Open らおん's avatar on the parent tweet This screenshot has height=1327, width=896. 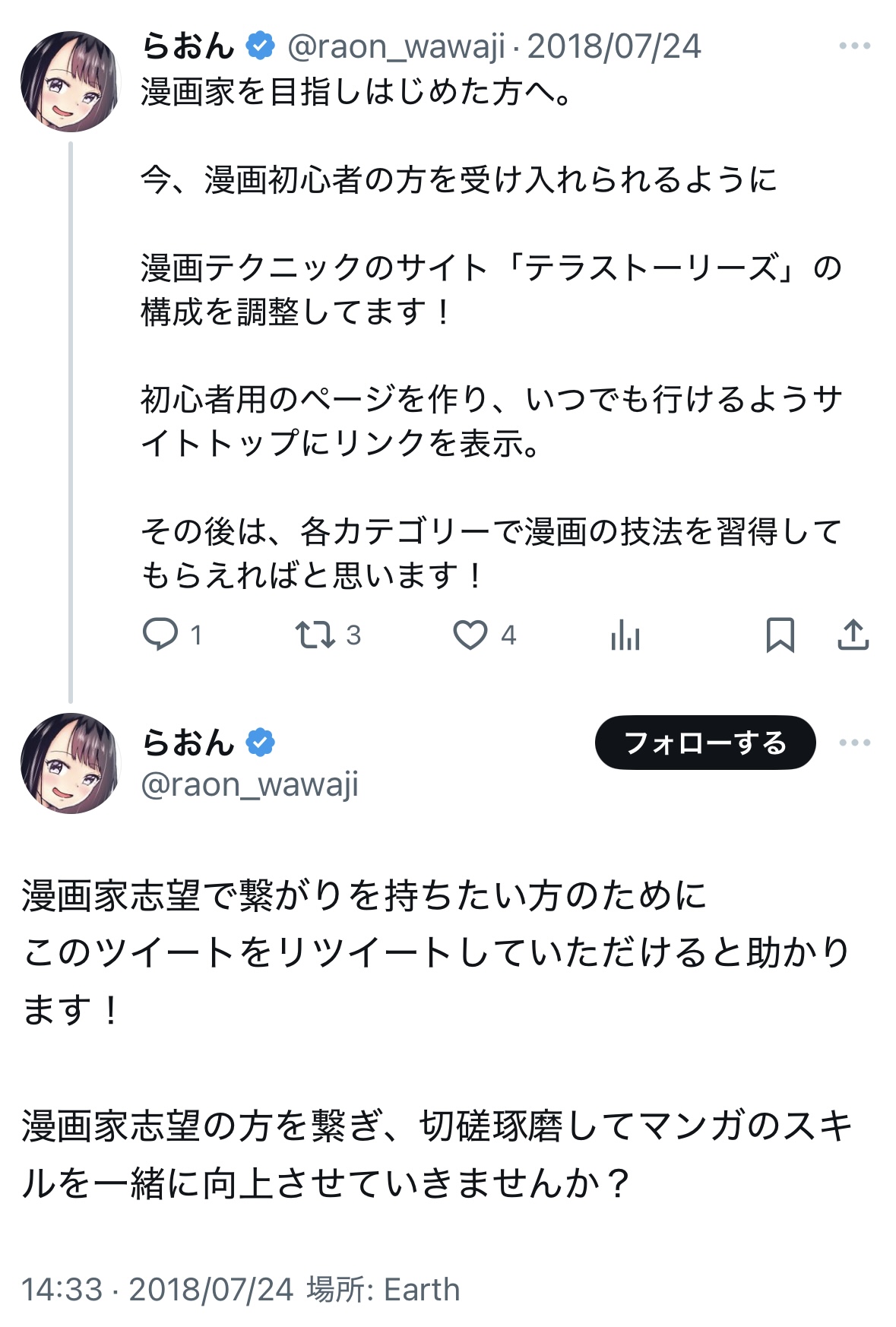pyautogui.click(x=70, y=81)
